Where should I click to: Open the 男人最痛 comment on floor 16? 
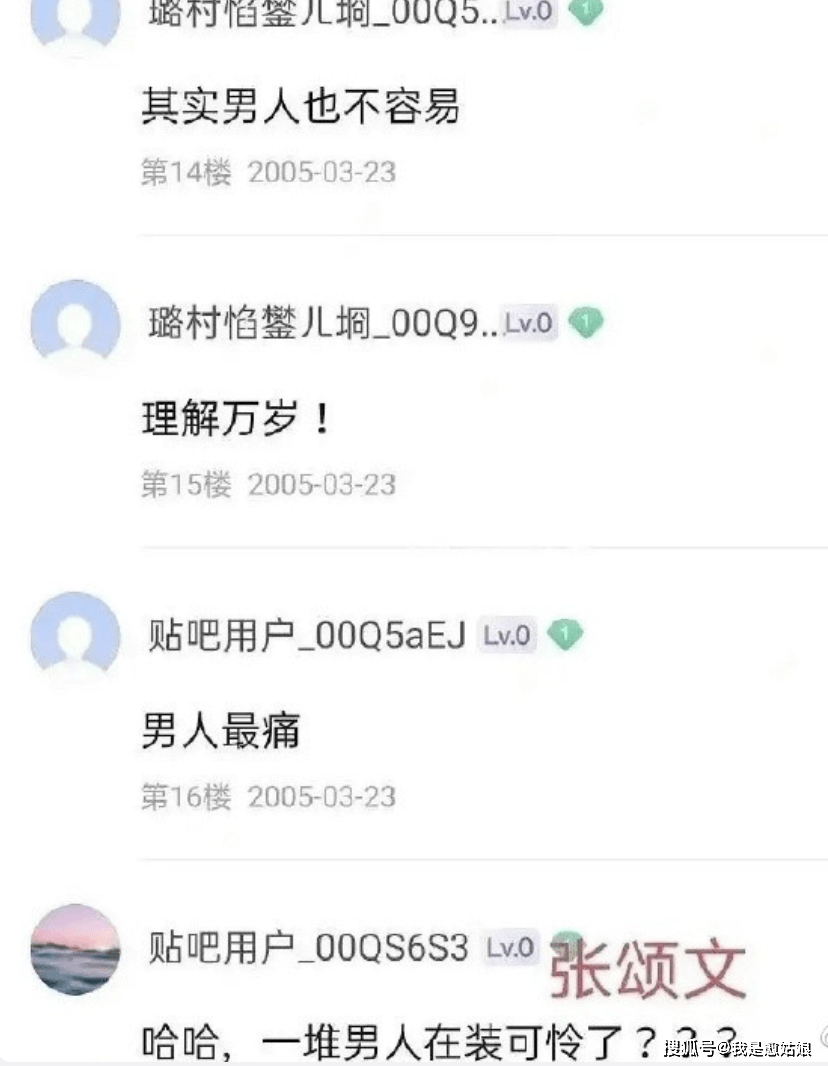[221, 732]
